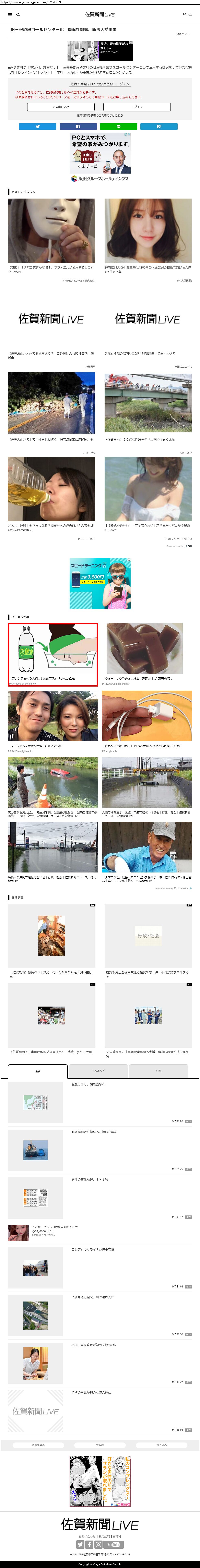Open 台風１５号、関東直撃へ article
This screenshot has width=200, height=1568.
point(88,1084)
